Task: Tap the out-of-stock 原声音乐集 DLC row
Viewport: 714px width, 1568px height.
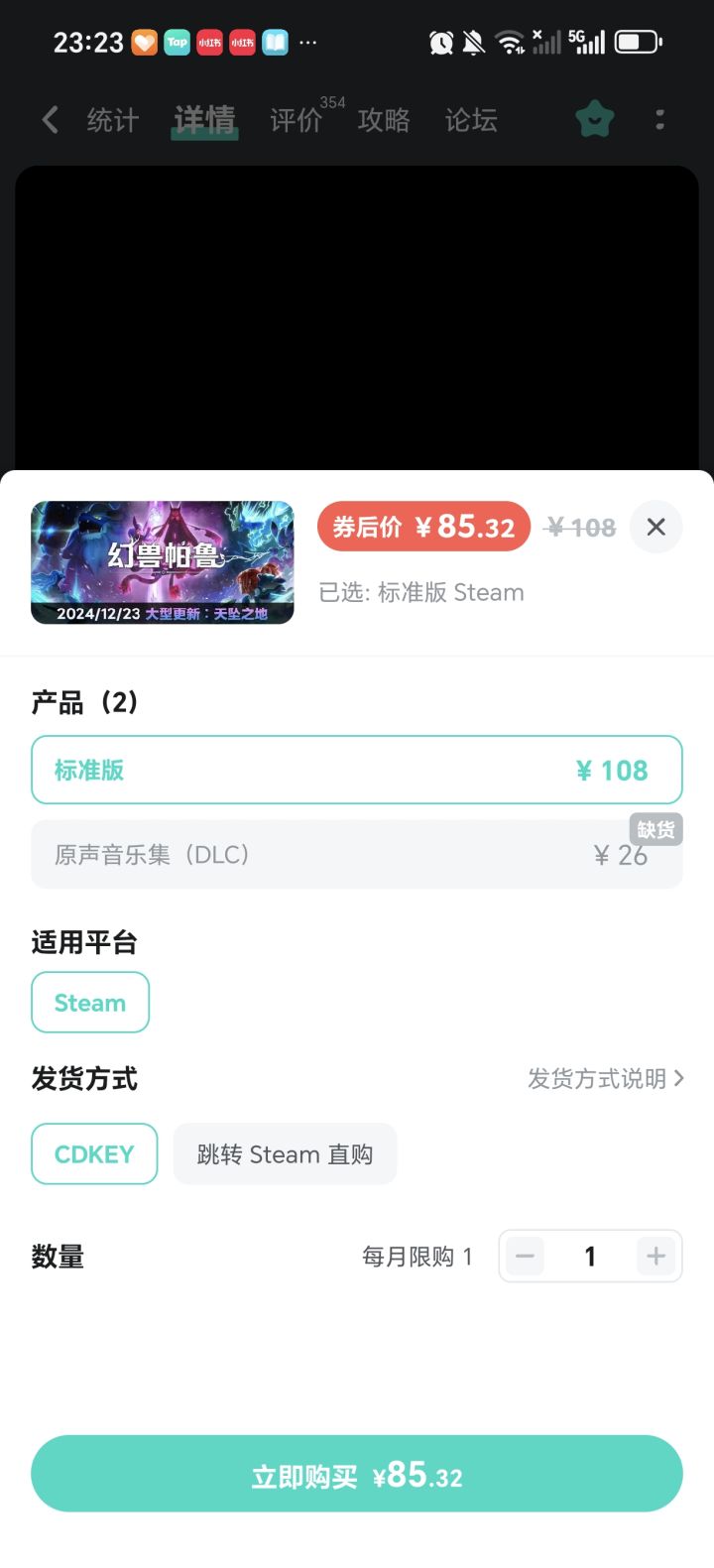Action: coord(357,854)
